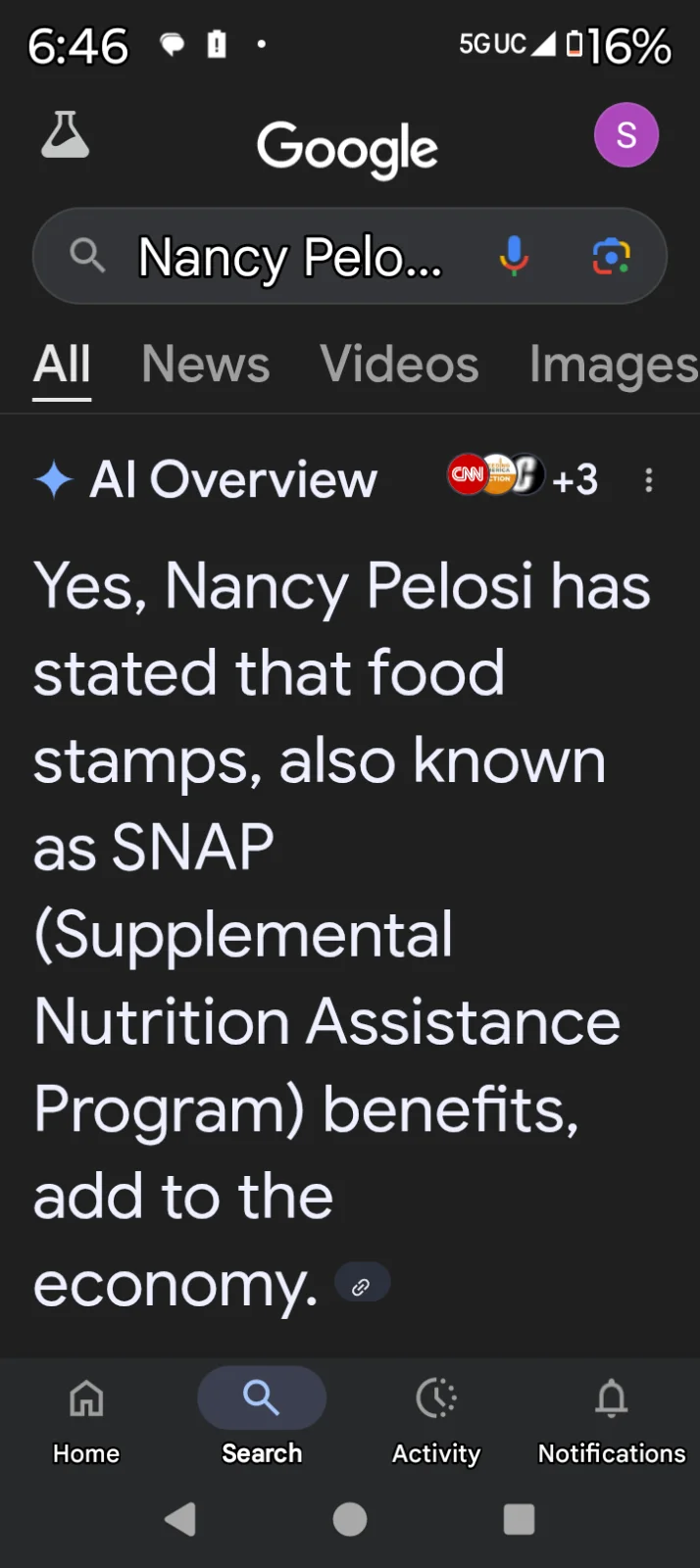Tap the source link icon after economy
The height and width of the screenshot is (1568, 700).
point(362,1285)
